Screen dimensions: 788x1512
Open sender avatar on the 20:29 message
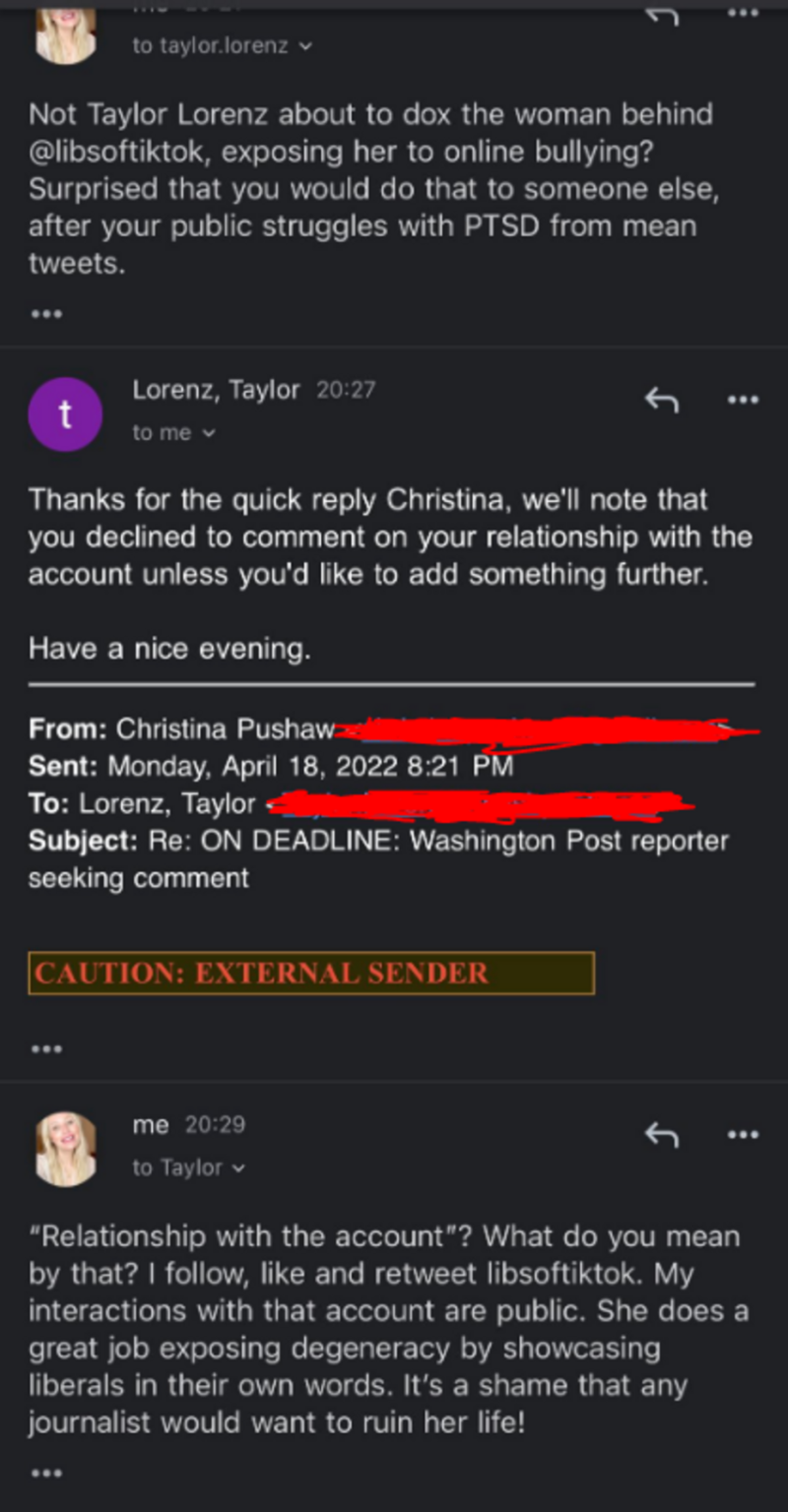[x=66, y=1149]
